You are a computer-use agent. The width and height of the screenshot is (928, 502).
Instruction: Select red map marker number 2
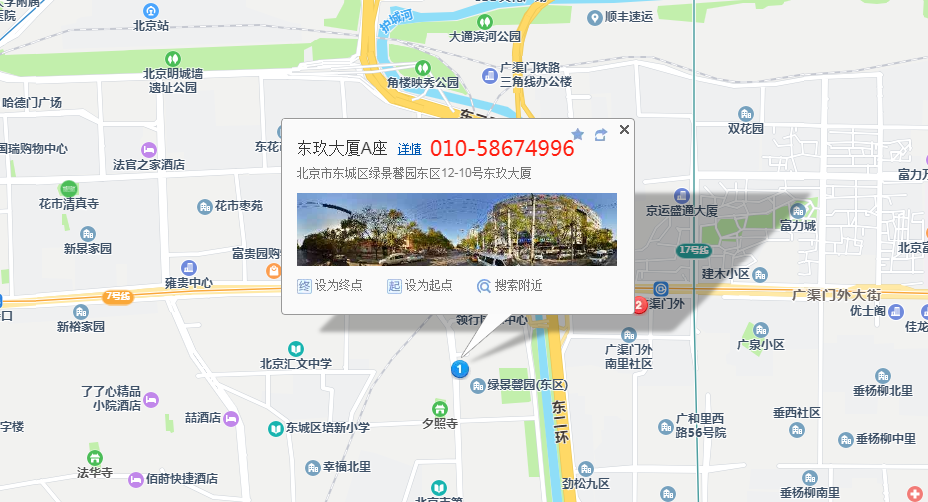[x=640, y=304]
